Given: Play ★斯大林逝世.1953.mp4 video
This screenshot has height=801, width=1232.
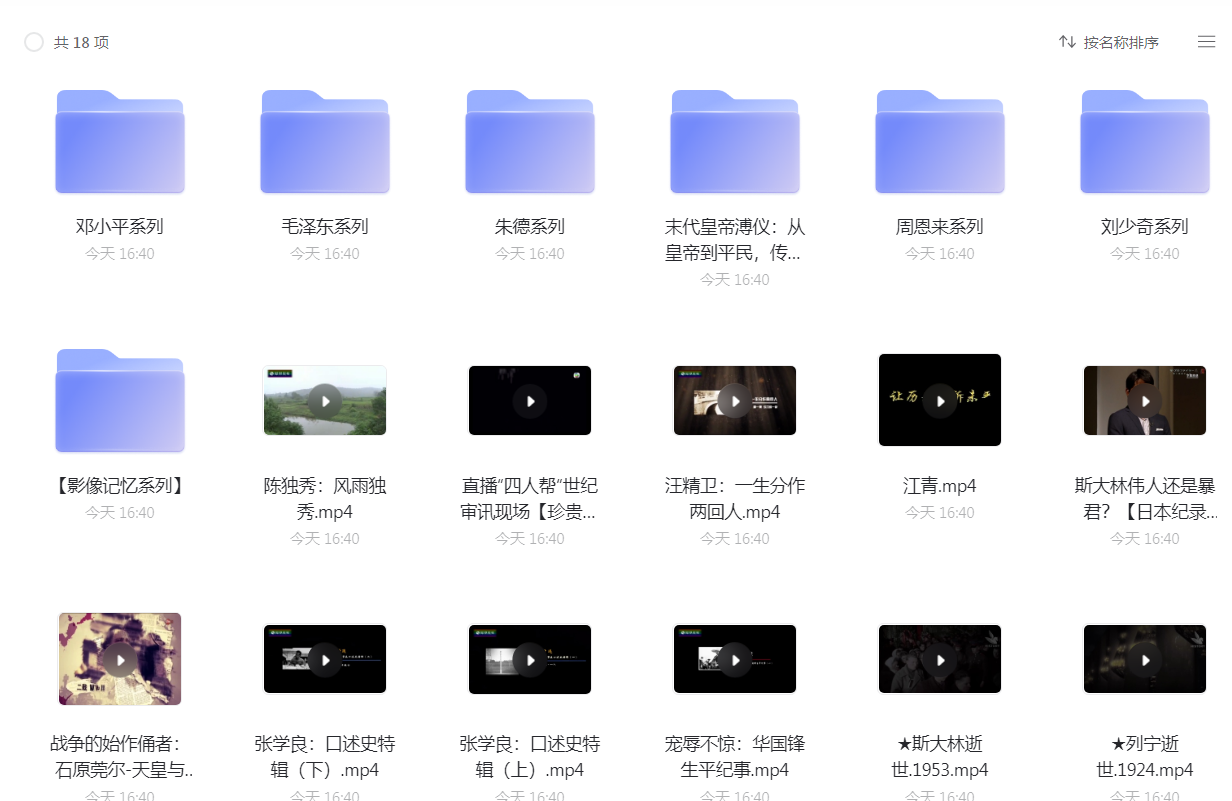Looking at the screenshot, I should (940, 660).
